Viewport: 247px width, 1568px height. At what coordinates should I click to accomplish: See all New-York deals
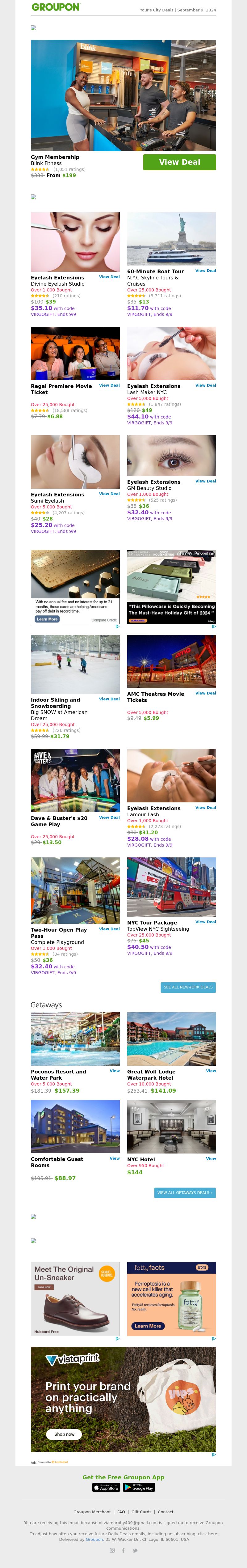click(188, 987)
